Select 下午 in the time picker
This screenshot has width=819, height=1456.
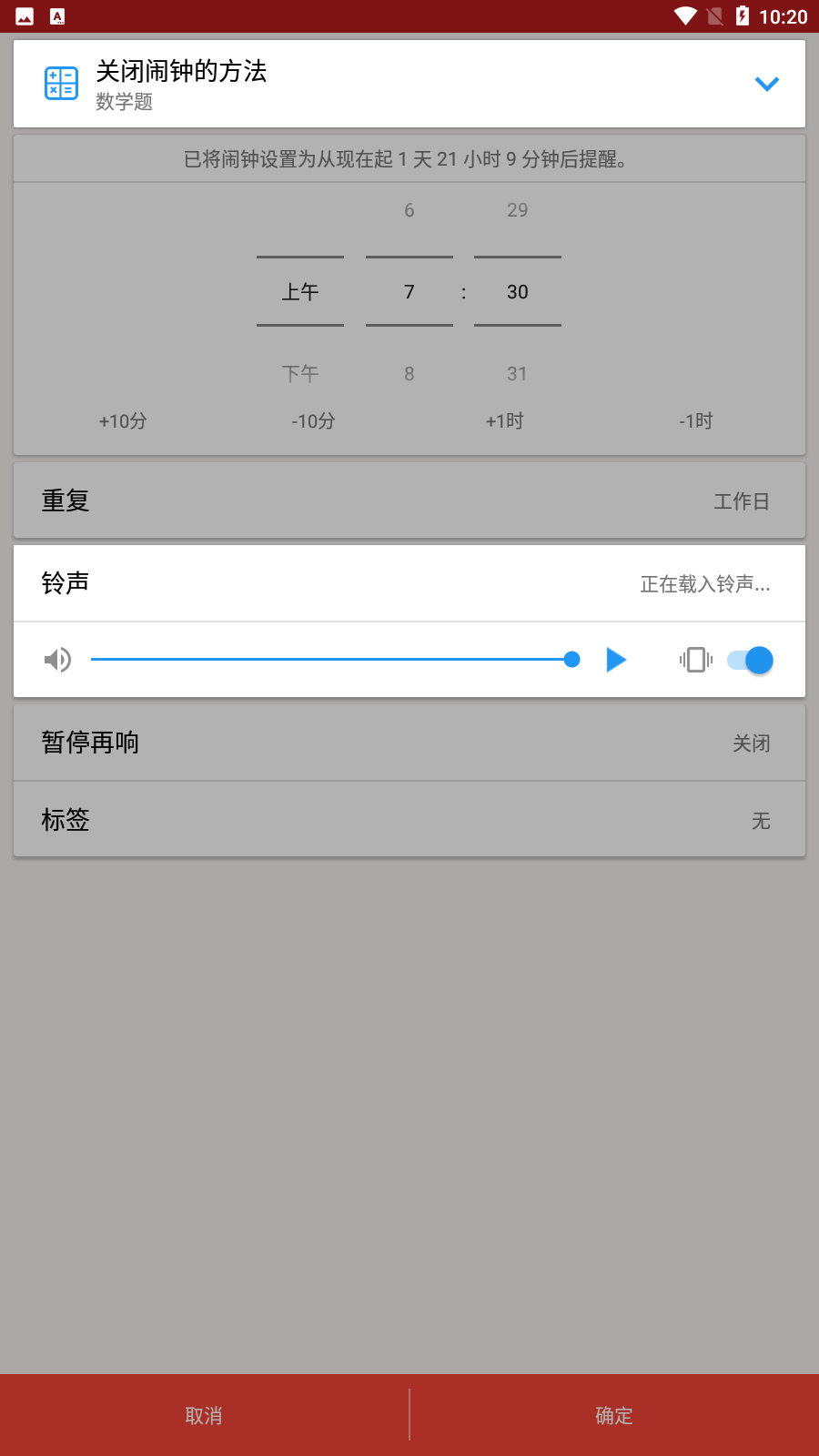[x=300, y=373]
